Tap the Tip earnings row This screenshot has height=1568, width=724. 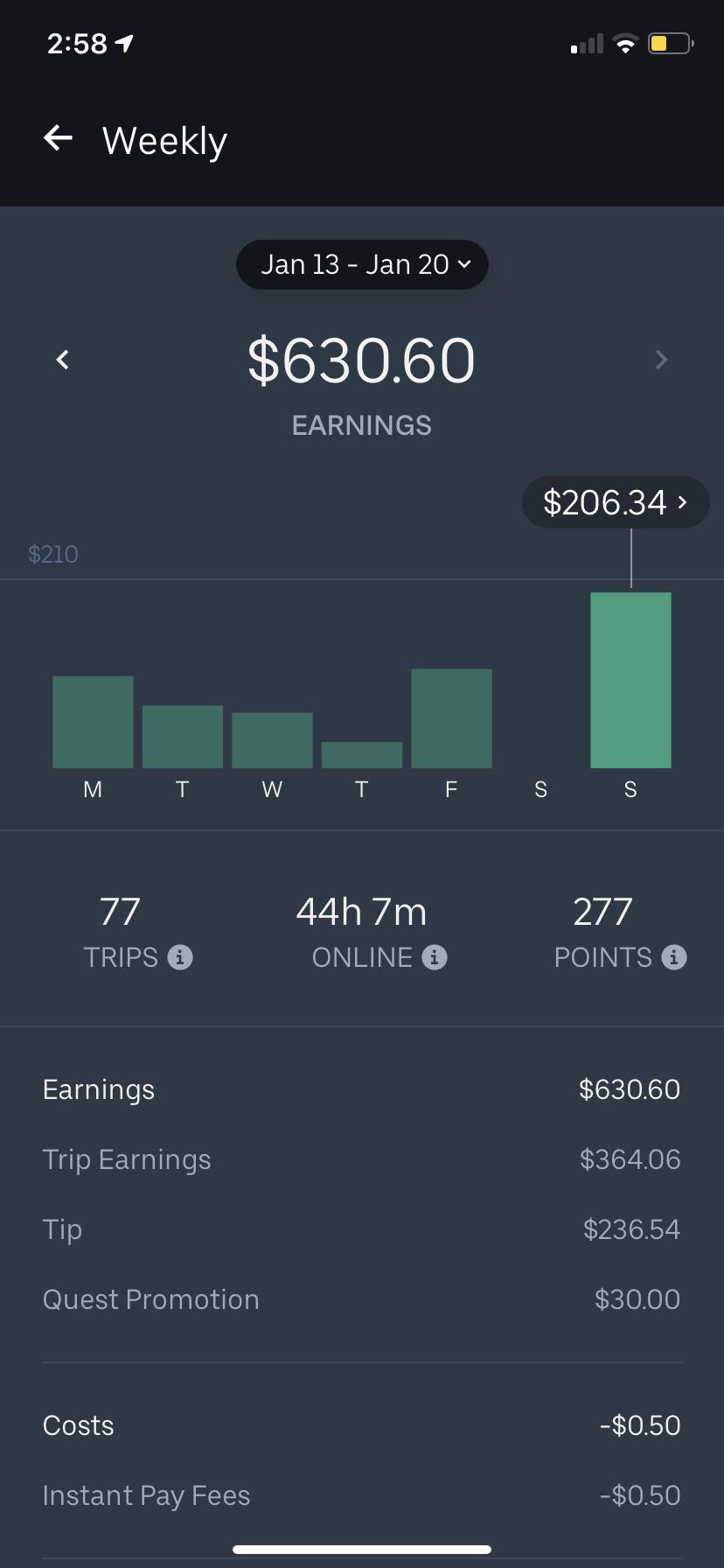pyautogui.click(x=361, y=1229)
